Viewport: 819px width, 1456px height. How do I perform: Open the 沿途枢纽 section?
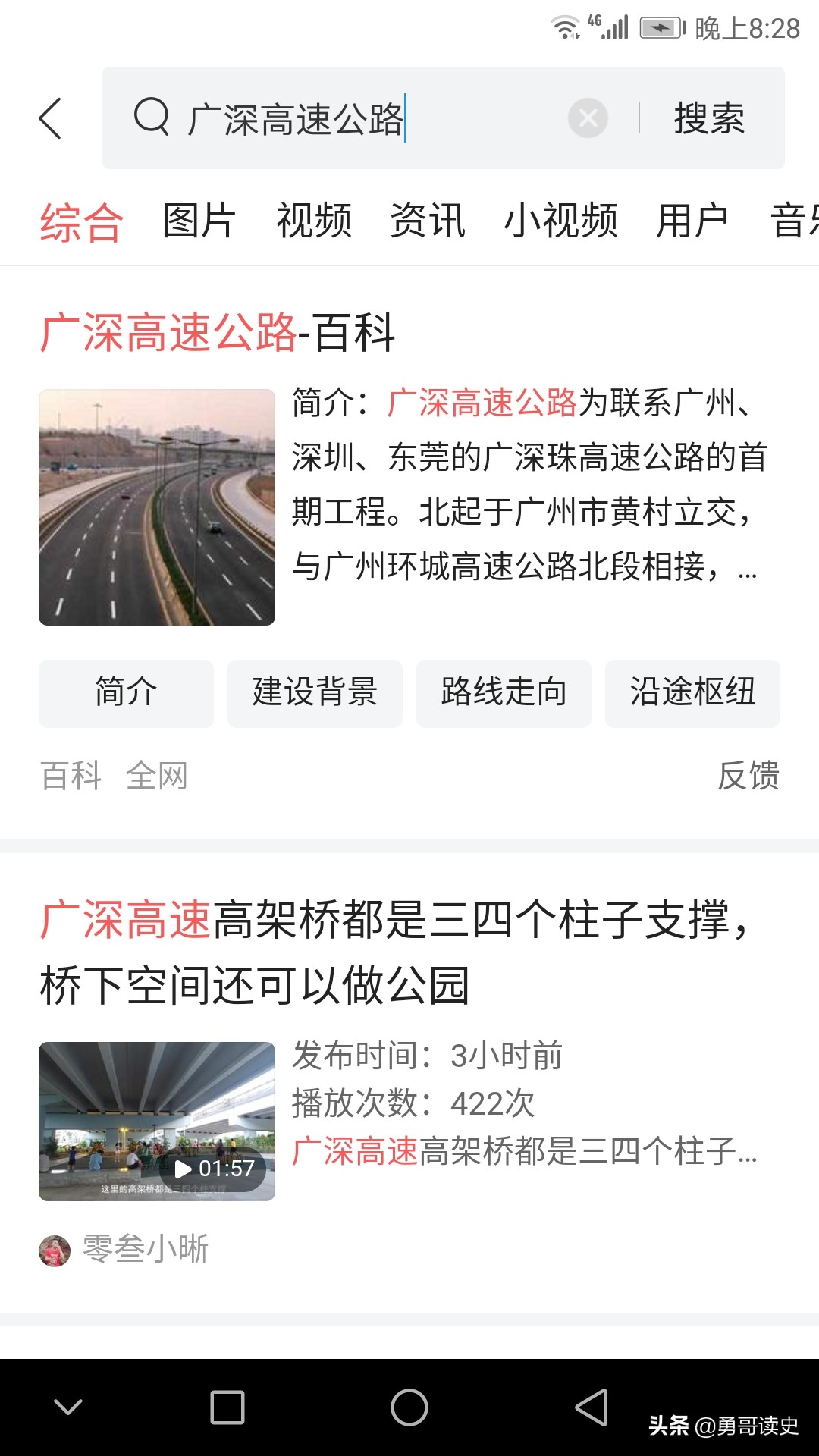[x=692, y=693]
